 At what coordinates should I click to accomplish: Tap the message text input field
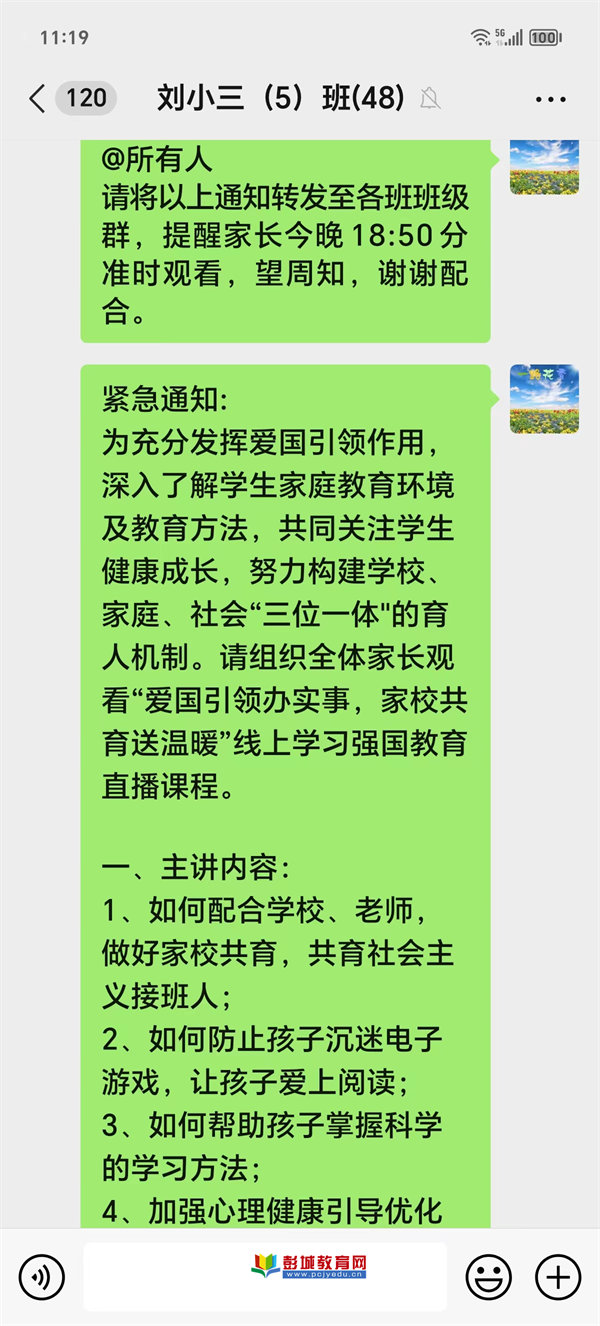tap(265, 1276)
